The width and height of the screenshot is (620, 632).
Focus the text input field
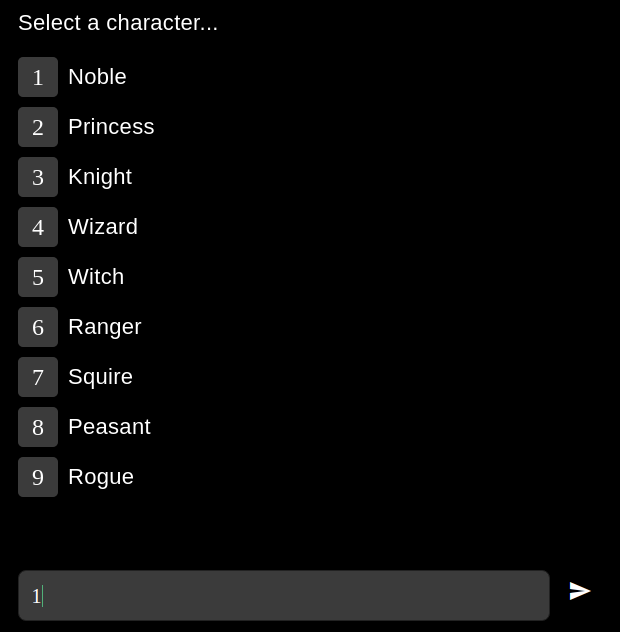(283, 596)
